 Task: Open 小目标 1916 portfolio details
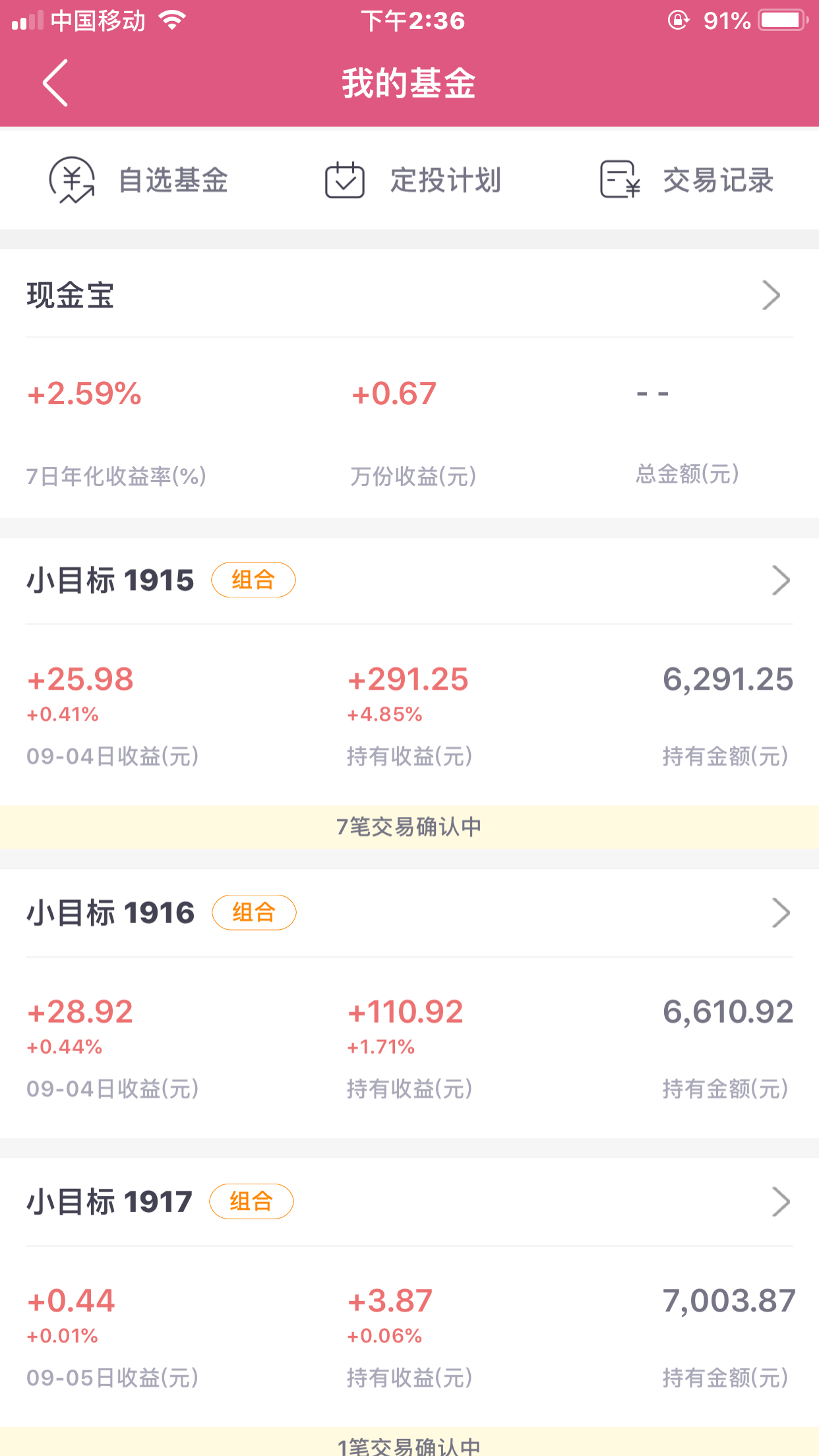(409, 913)
